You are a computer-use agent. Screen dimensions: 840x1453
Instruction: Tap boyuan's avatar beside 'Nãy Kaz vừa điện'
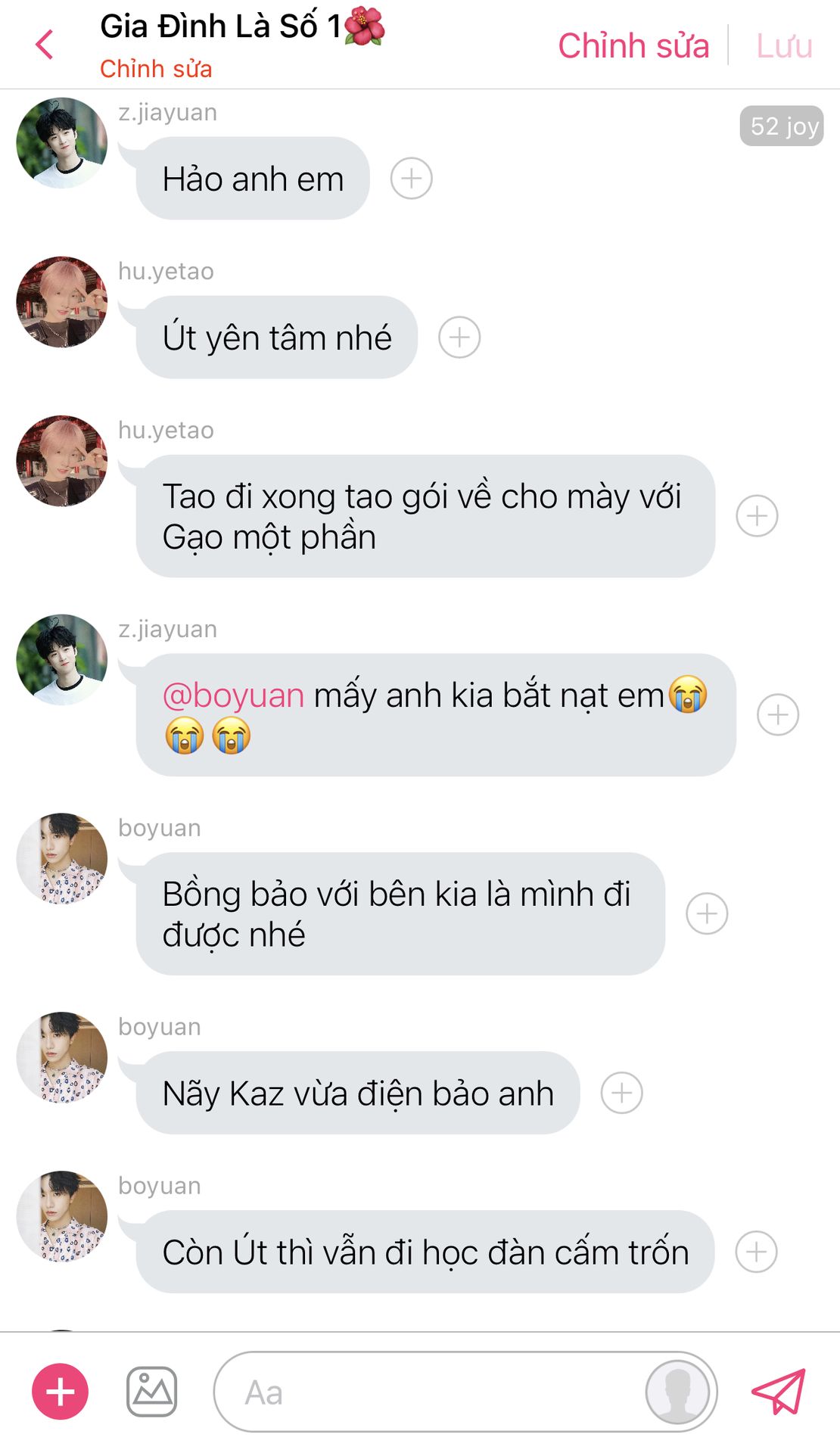point(62,1057)
